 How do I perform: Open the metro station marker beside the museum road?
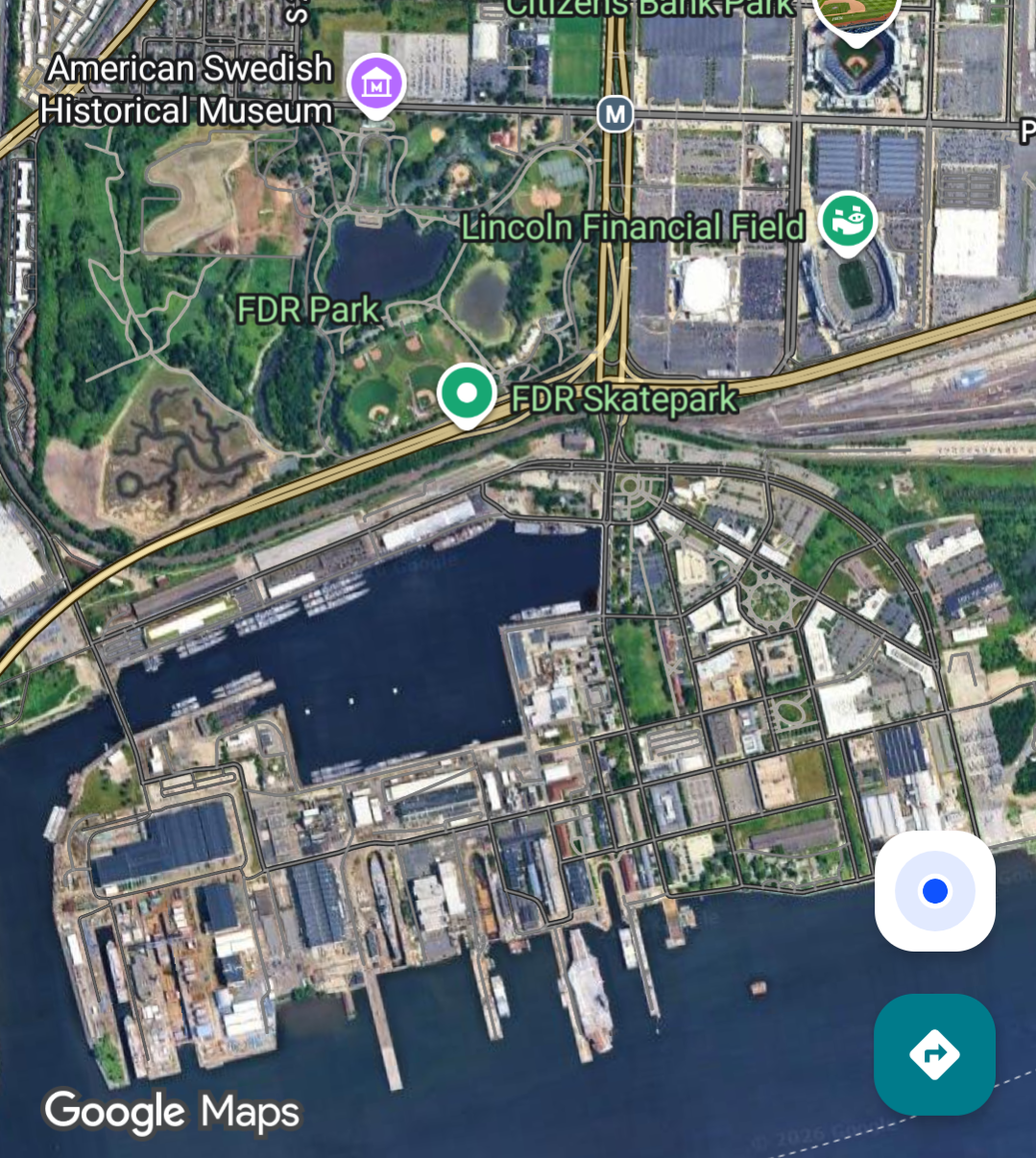coord(615,115)
